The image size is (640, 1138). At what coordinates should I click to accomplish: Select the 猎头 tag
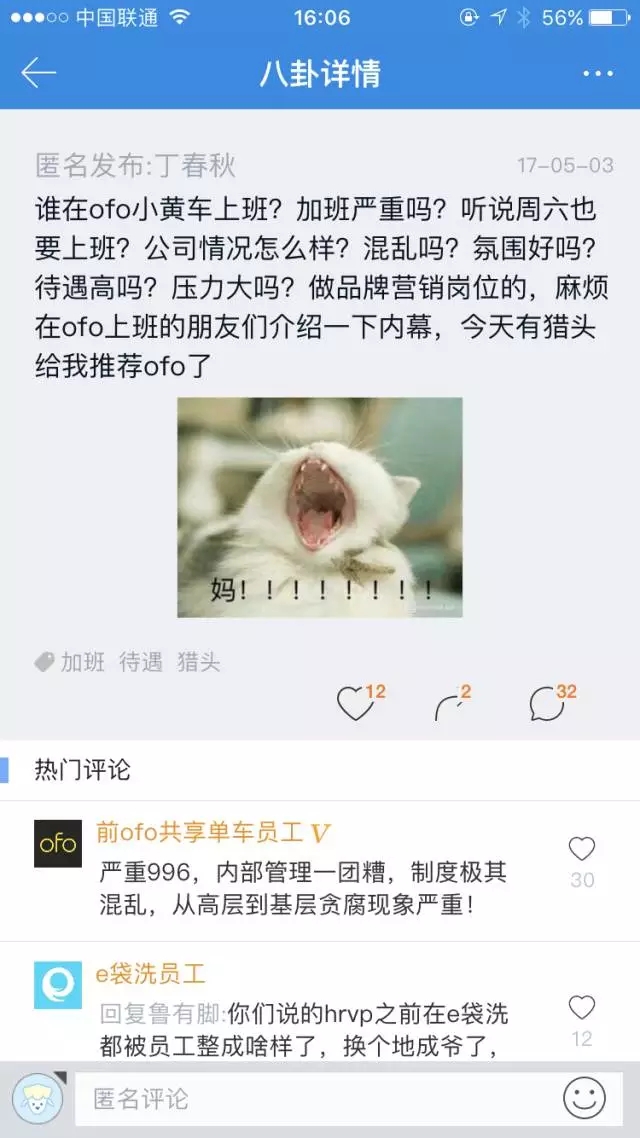[x=199, y=662]
